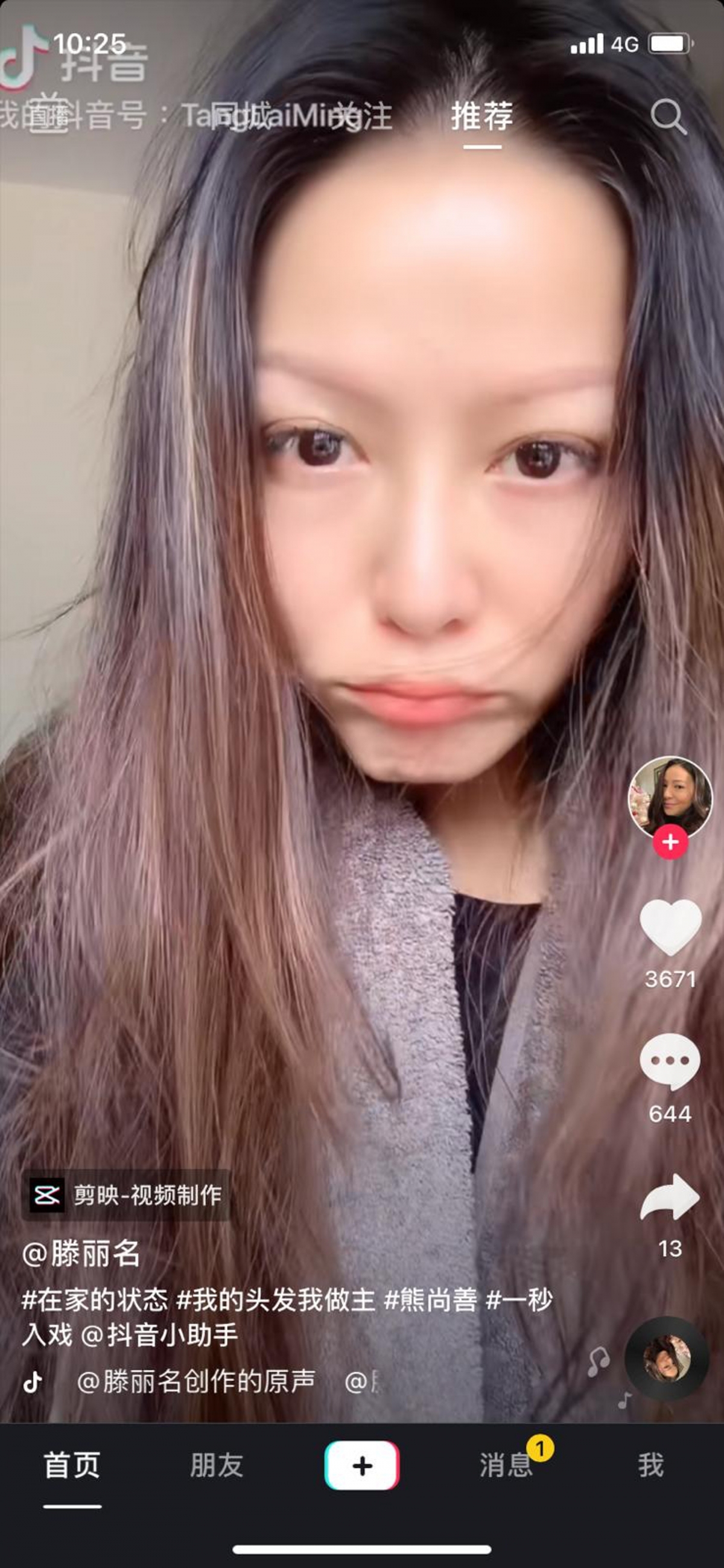Go to the 我 profile tab
The height and width of the screenshot is (1568, 724).
point(650,1465)
